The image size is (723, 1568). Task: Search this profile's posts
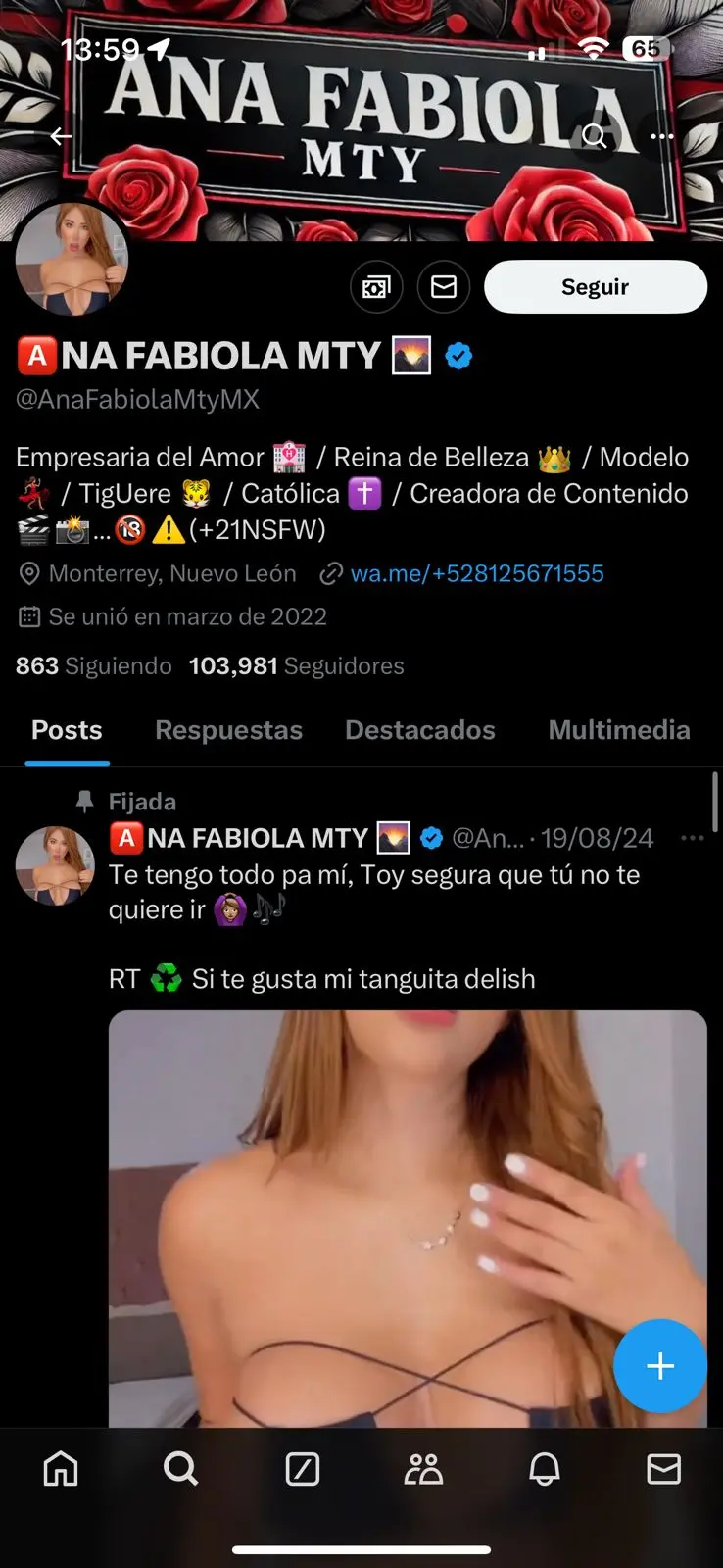point(595,136)
